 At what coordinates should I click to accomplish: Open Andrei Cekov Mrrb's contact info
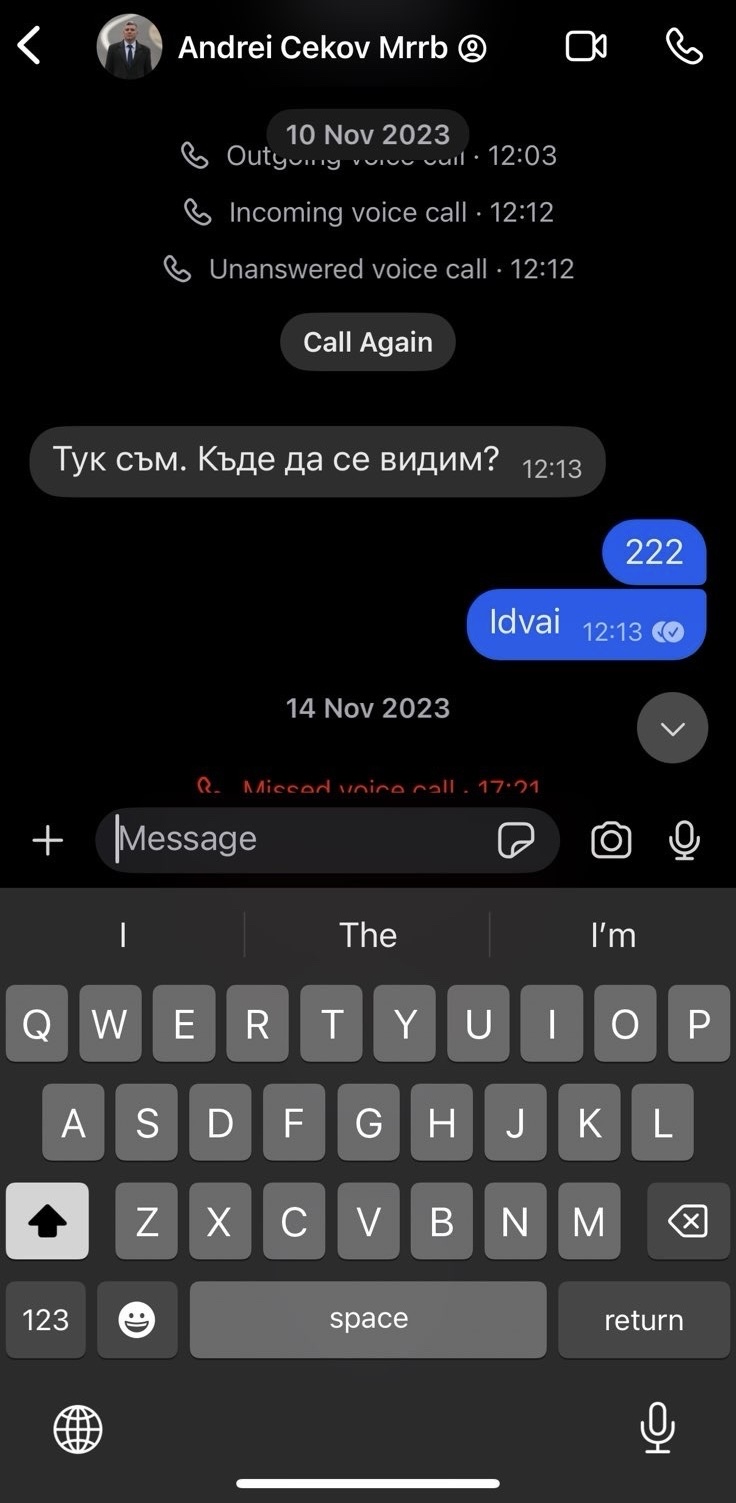pyautogui.click(x=312, y=47)
